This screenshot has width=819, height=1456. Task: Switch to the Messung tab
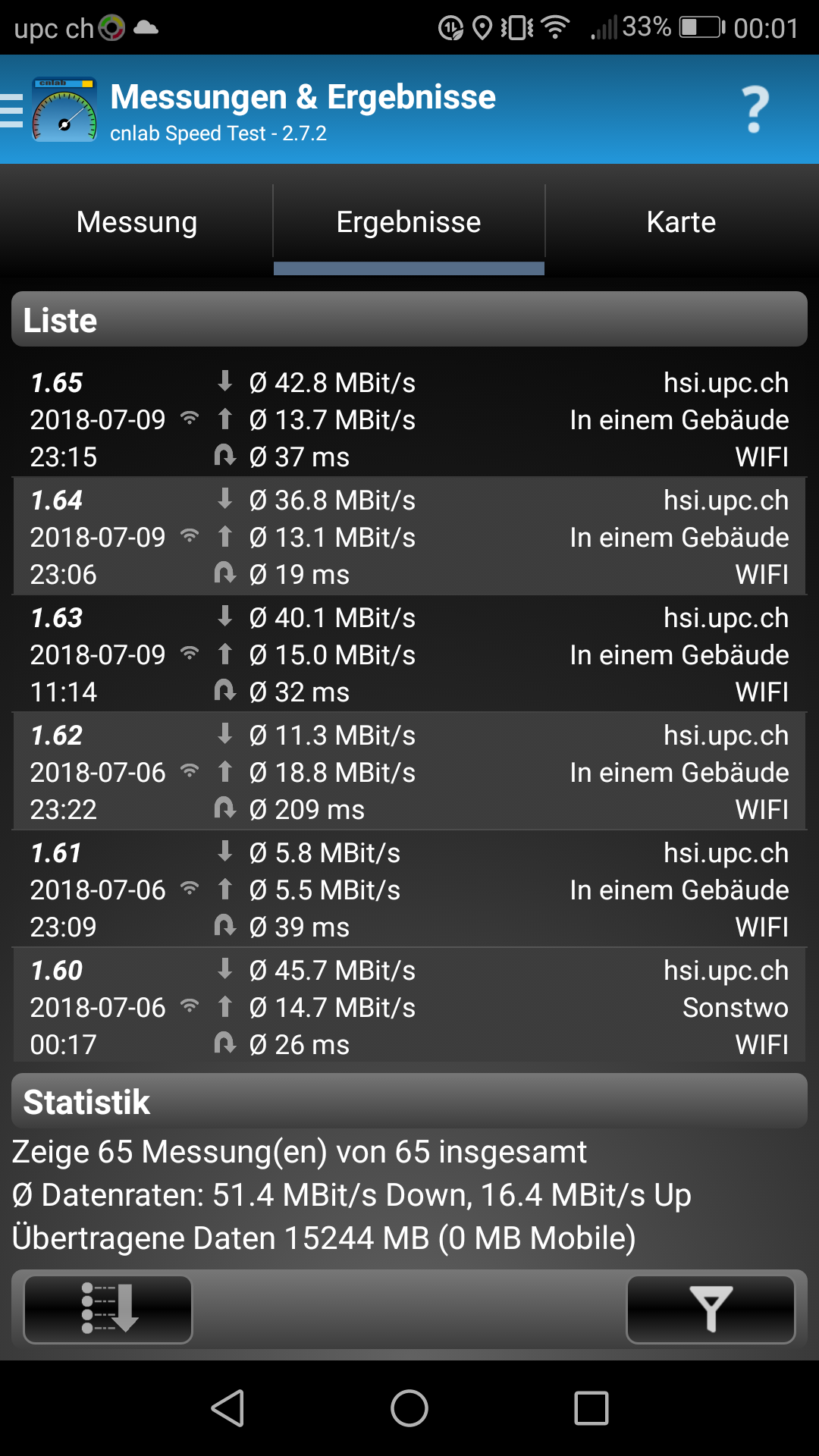[x=136, y=222]
